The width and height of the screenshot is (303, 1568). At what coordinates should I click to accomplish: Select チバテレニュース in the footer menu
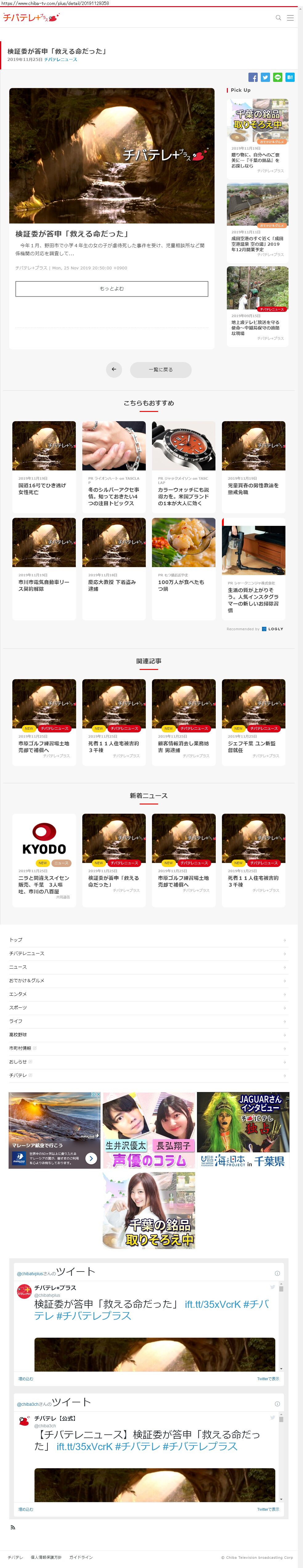coord(27,953)
